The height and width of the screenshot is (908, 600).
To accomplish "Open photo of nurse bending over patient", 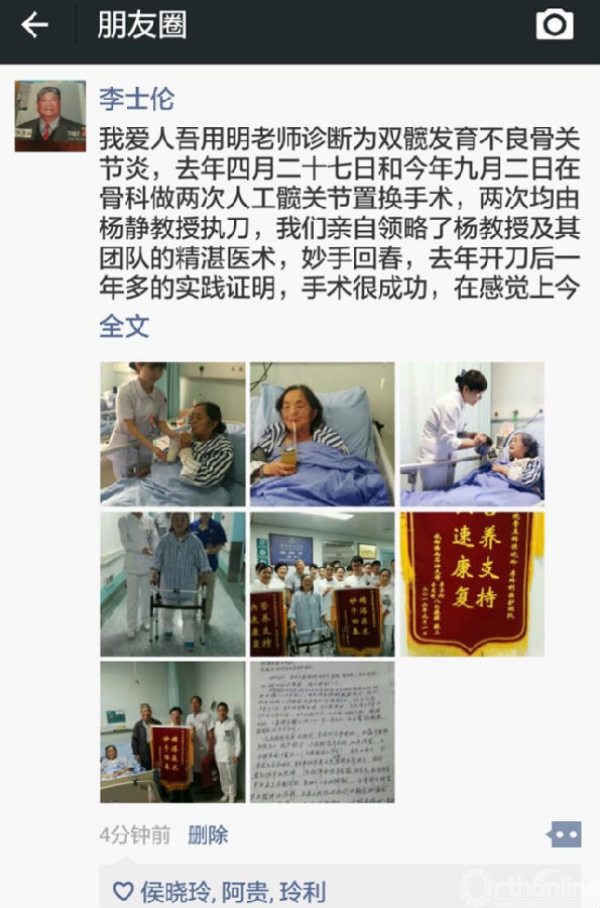I will click(x=472, y=433).
